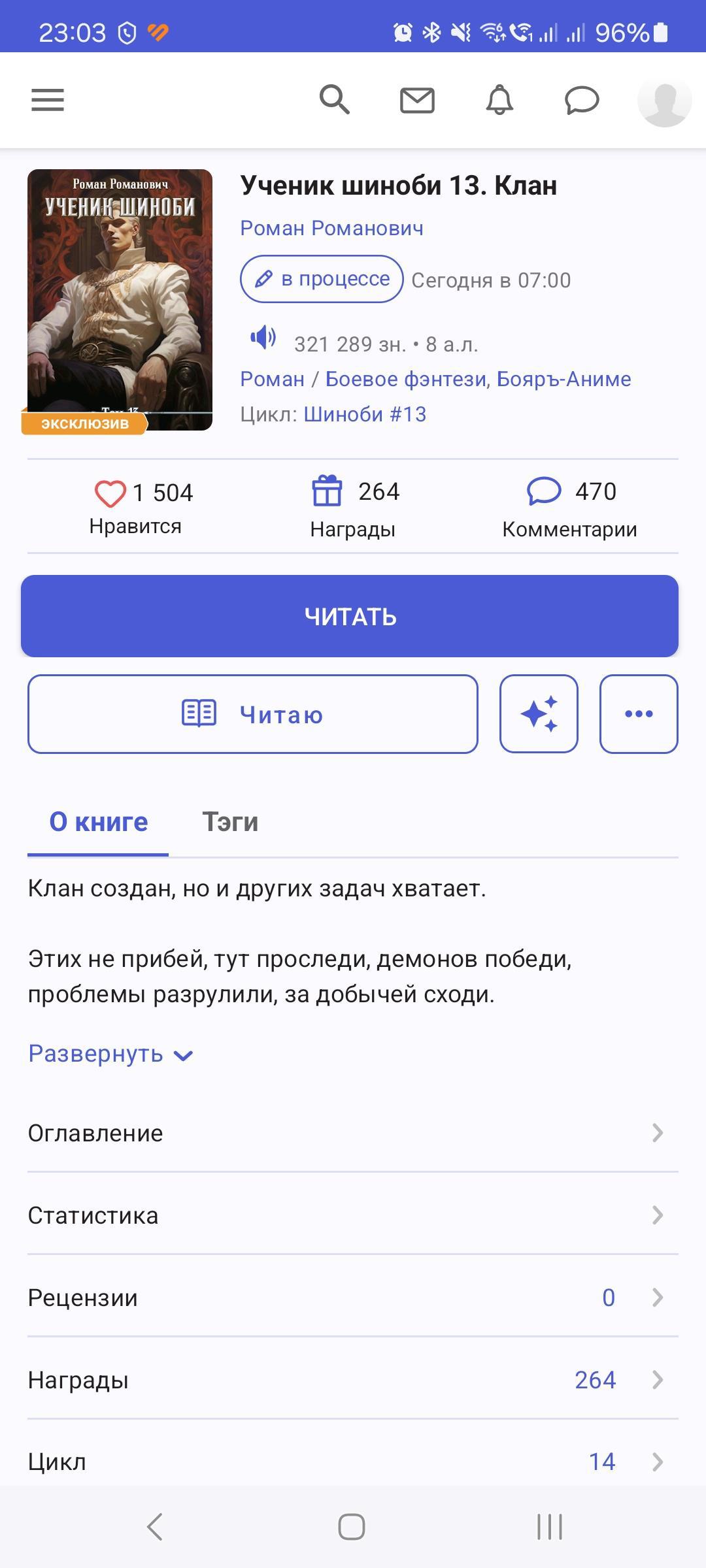The height and width of the screenshot is (1568, 706).
Task: Open the 470 Комментарии section
Action: point(570,508)
